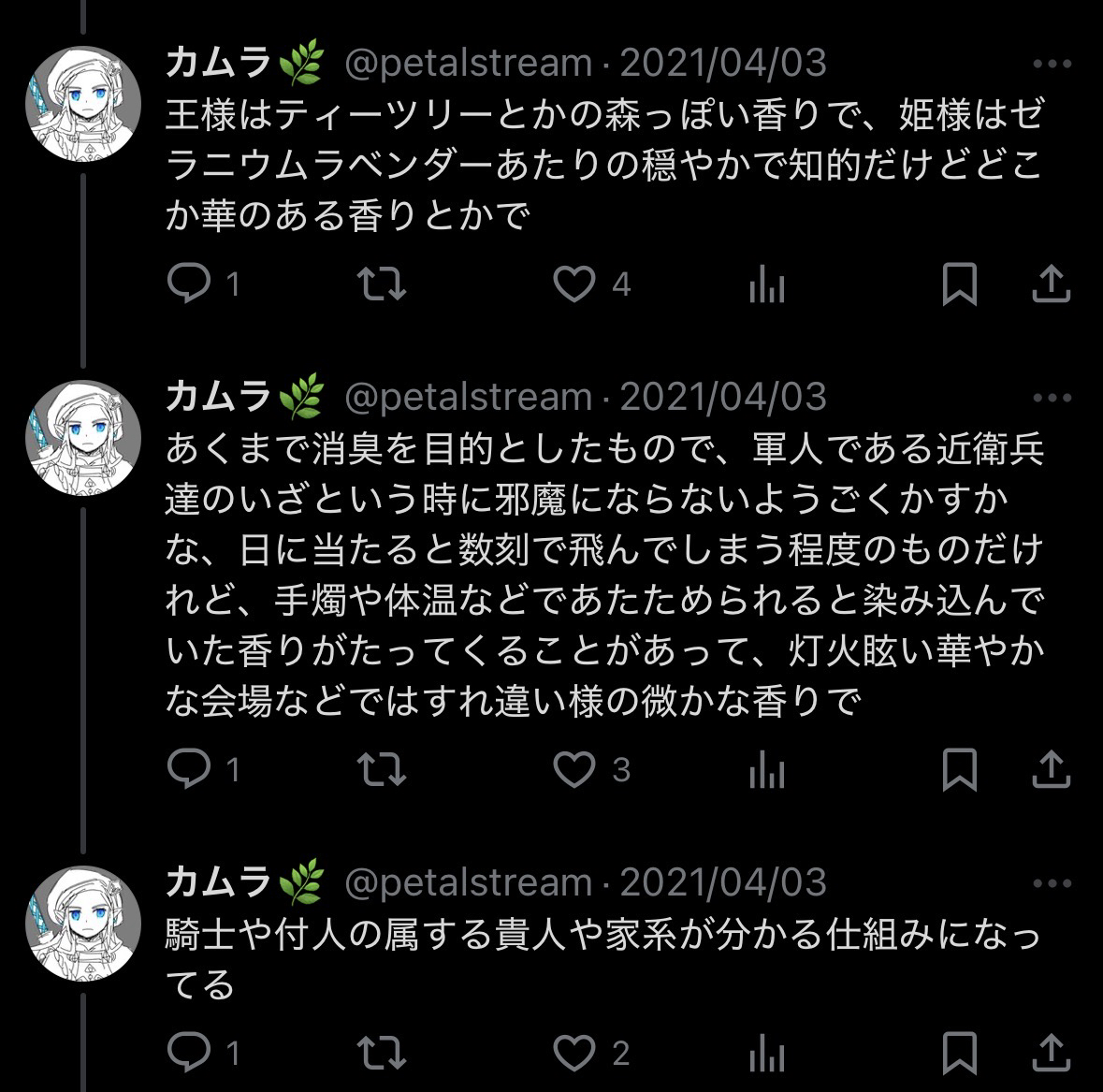Like the tweet starting 王様はティーツリー

click(573, 284)
